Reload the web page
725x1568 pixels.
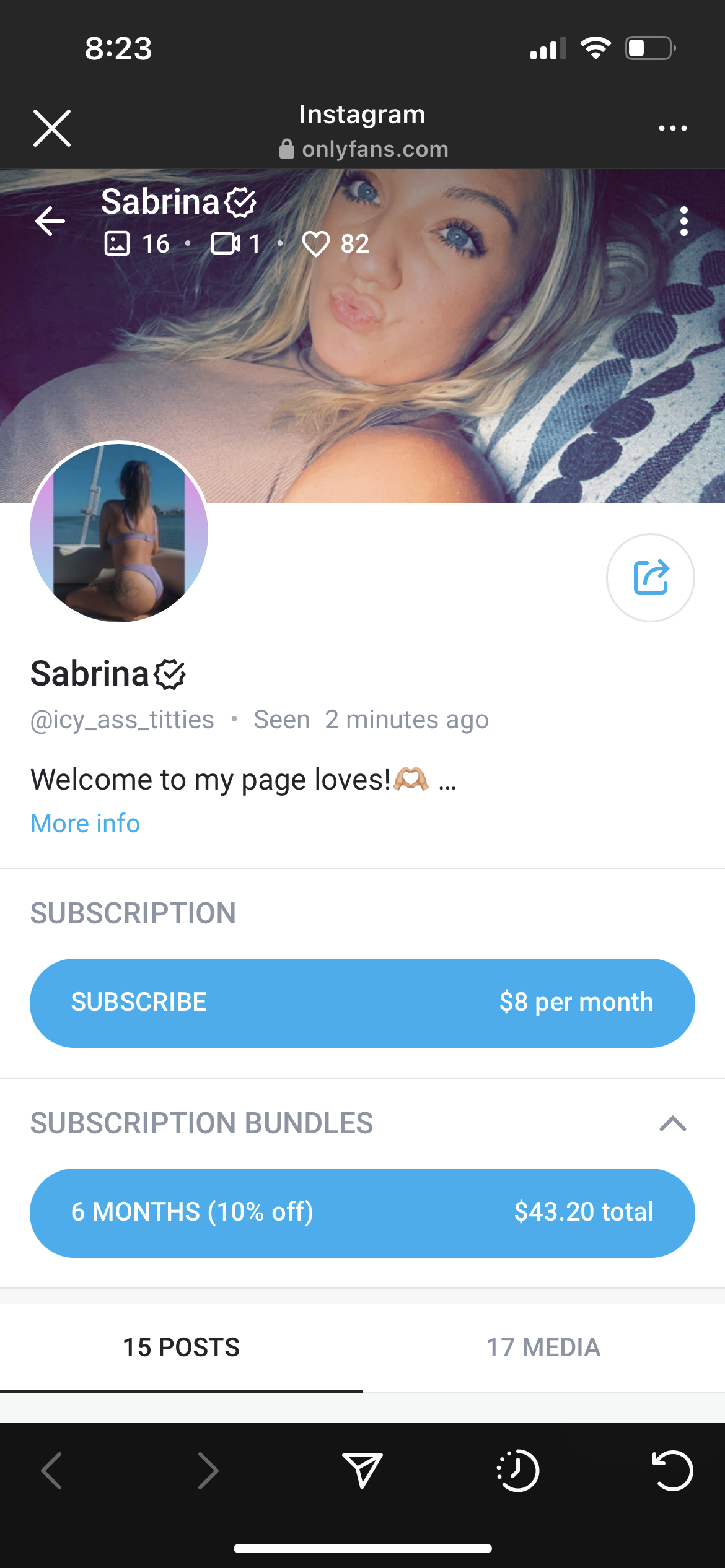(x=672, y=1470)
